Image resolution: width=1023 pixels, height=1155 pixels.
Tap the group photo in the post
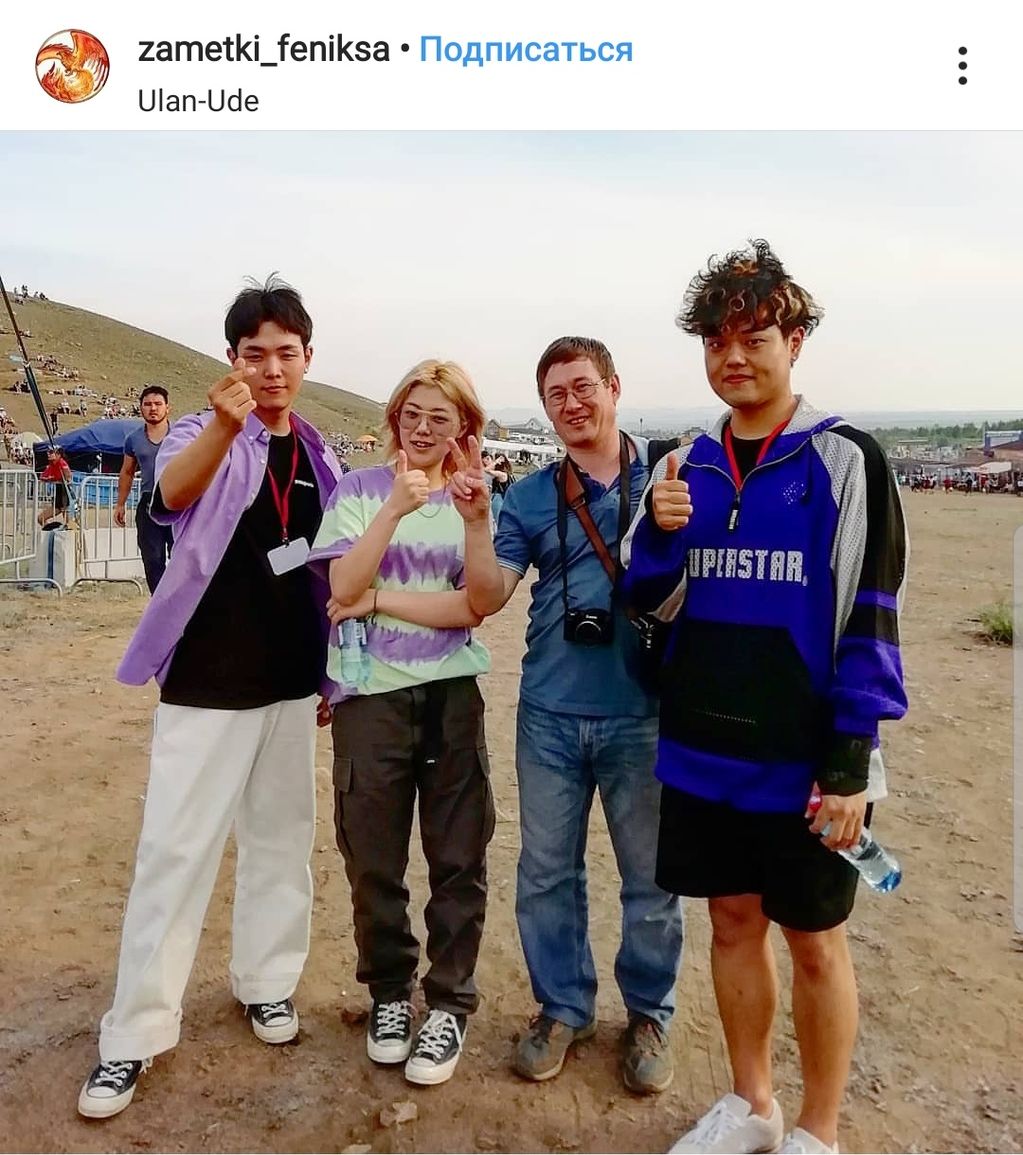pos(511,640)
